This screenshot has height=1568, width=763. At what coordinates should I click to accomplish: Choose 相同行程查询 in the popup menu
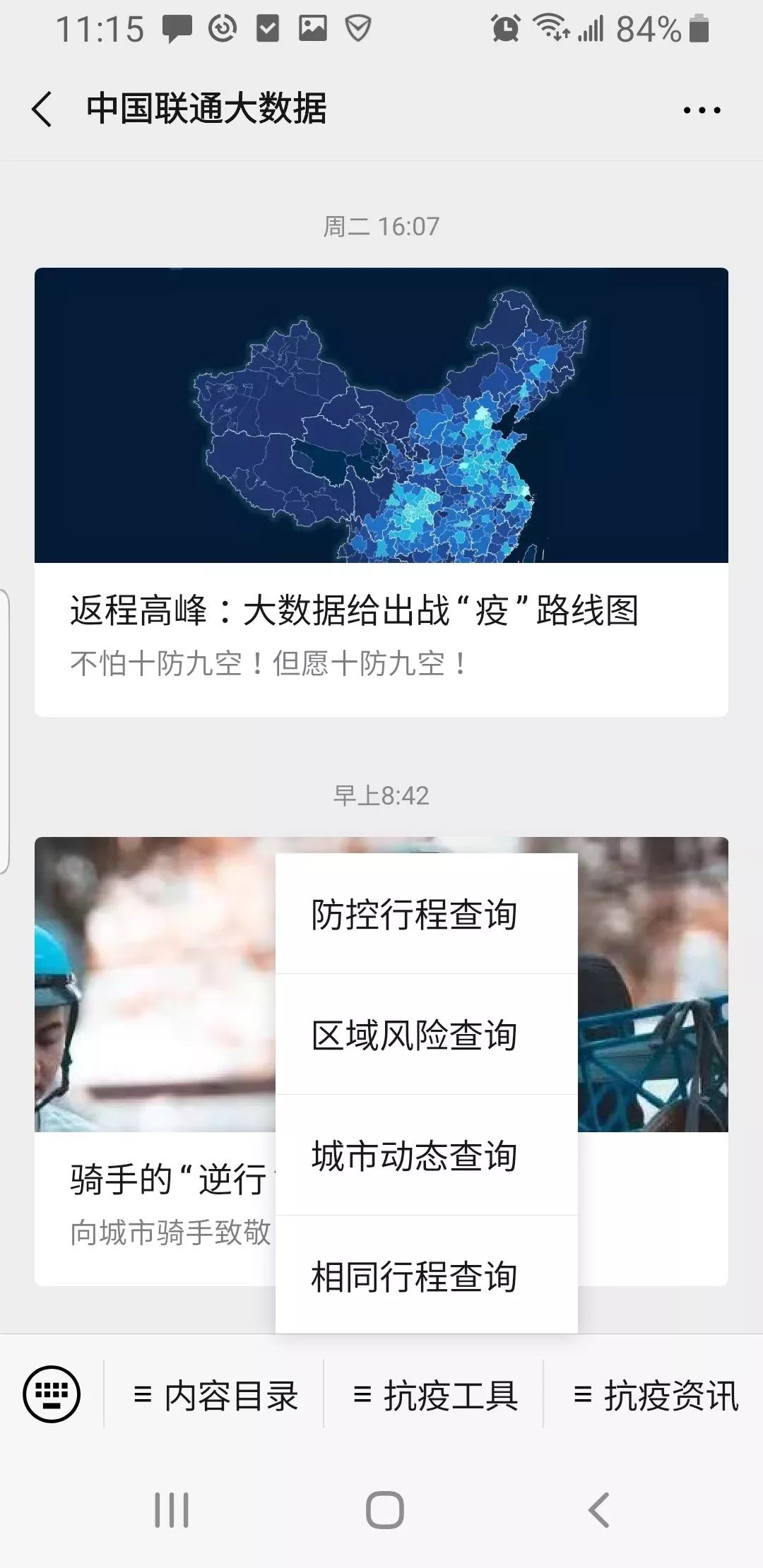coord(414,1277)
